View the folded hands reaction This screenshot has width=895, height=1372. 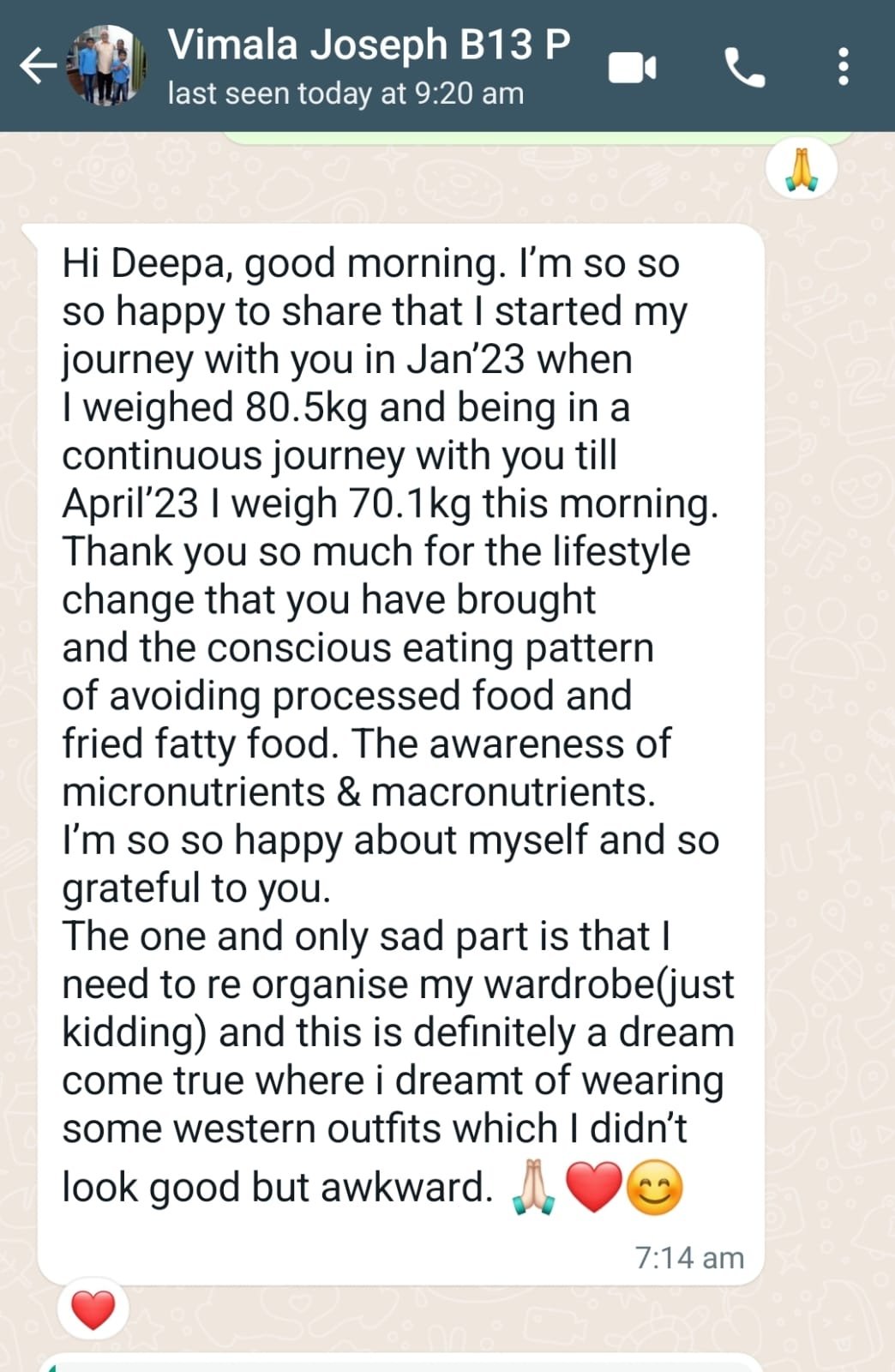tap(802, 169)
